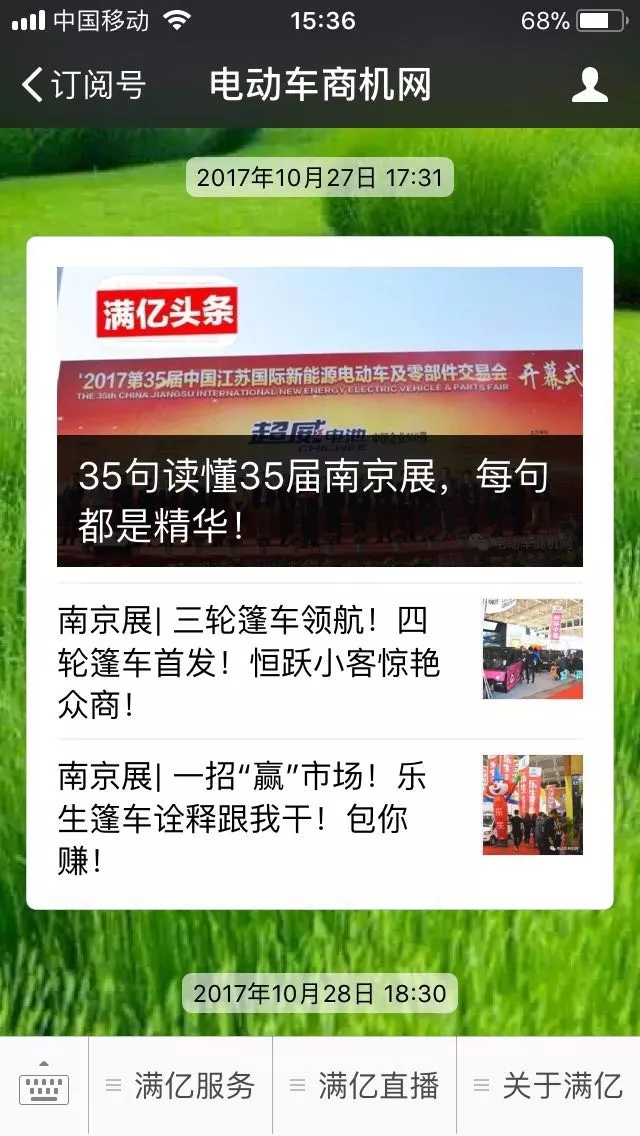This screenshot has width=640, height=1136.
Task: Expand the 关于满亿 menu
Action: pyautogui.click(x=548, y=1086)
